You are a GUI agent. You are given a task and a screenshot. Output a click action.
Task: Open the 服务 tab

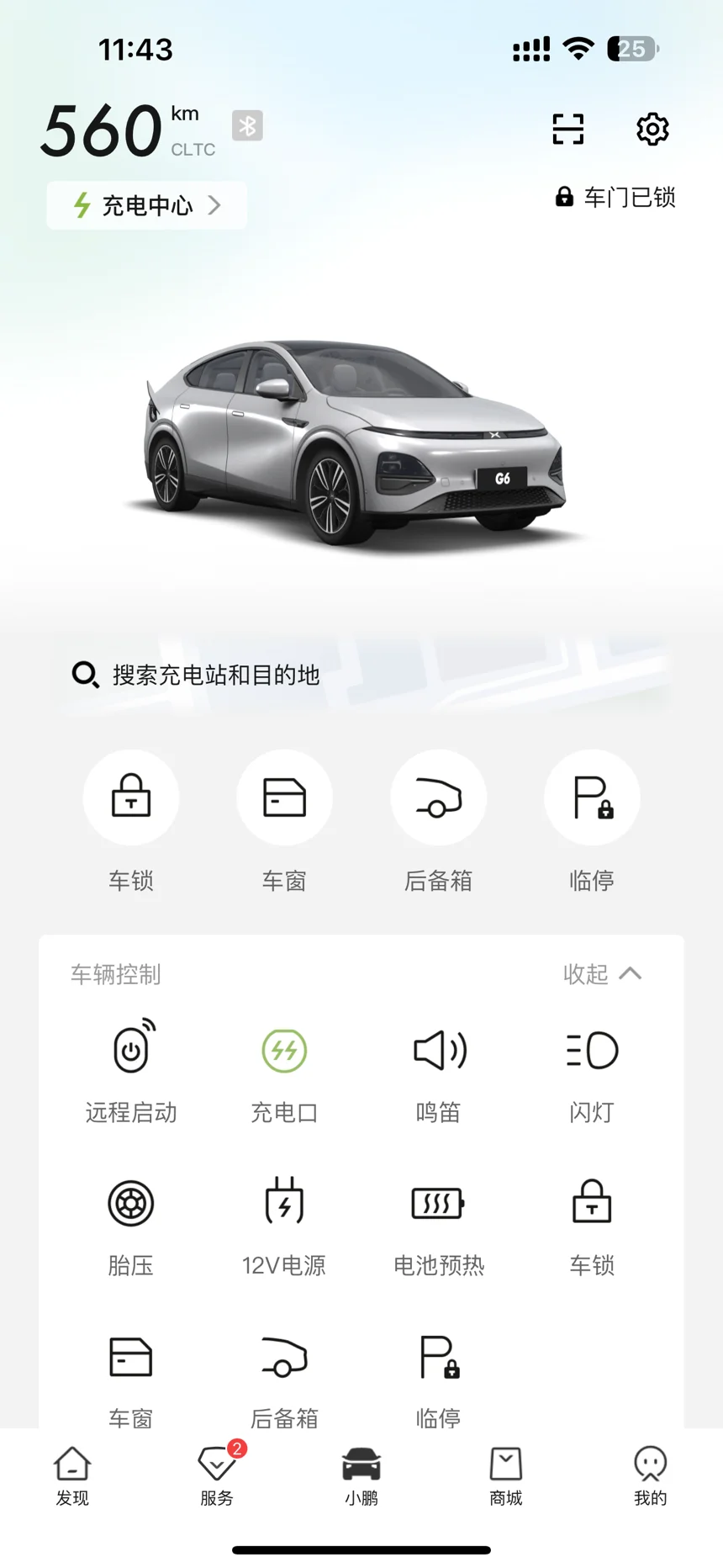coord(217,1475)
